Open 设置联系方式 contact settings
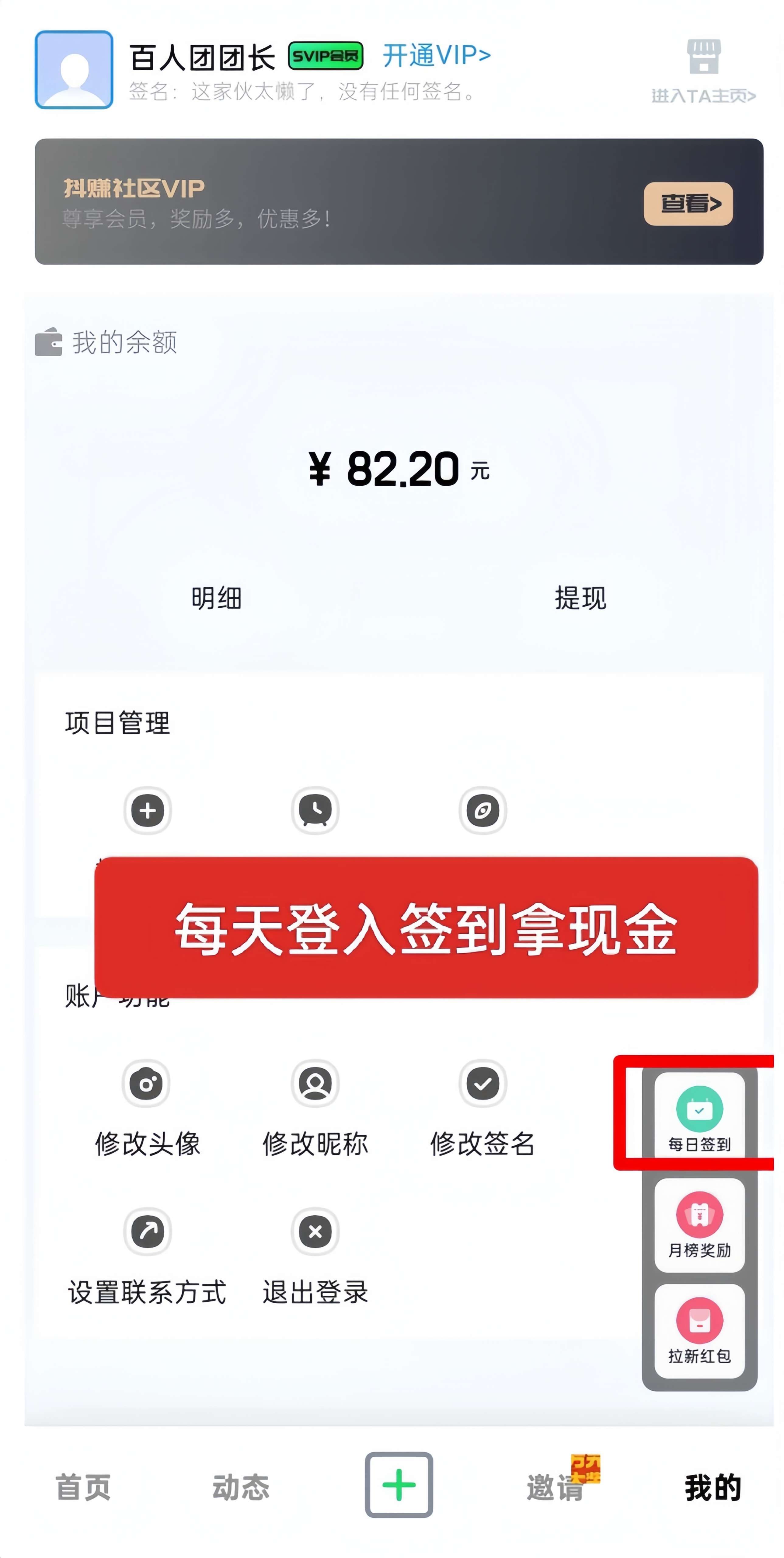Screen dimensions: 784x1558 [x=147, y=1256]
